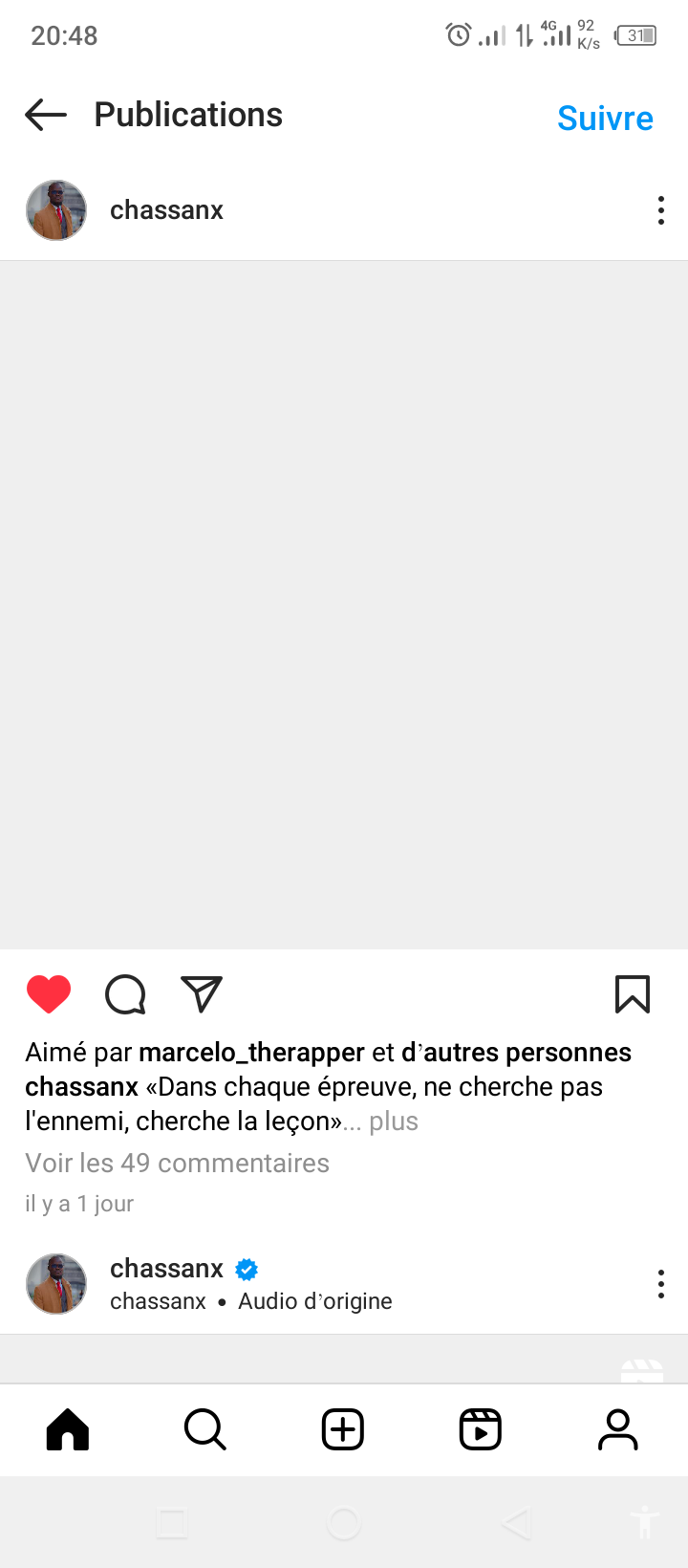Screen dimensions: 688x1568
Task: Share the post with the paper plane icon
Action: [x=202, y=994]
